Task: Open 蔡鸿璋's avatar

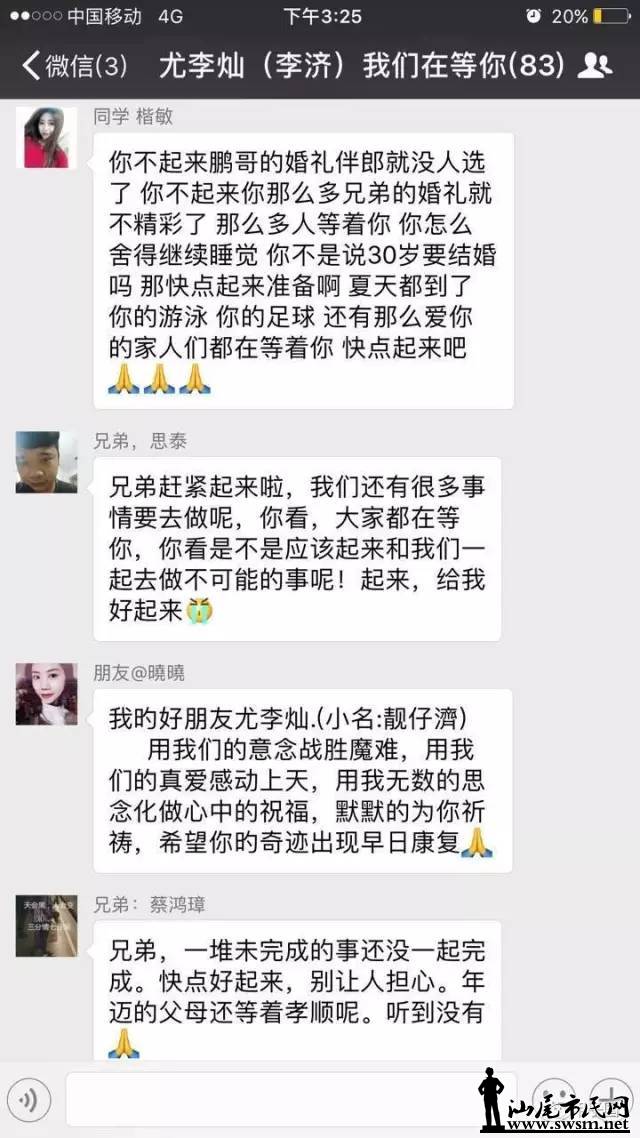Action: tap(46, 925)
